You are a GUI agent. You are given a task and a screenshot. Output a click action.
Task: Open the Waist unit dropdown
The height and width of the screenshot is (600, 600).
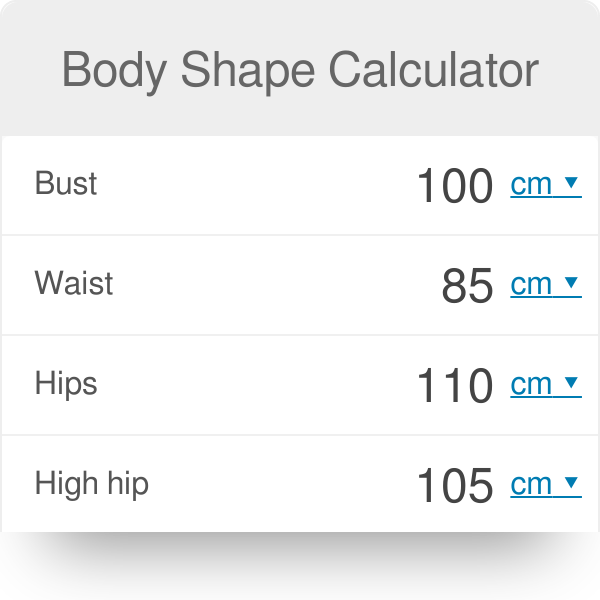(x=545, y=285)
